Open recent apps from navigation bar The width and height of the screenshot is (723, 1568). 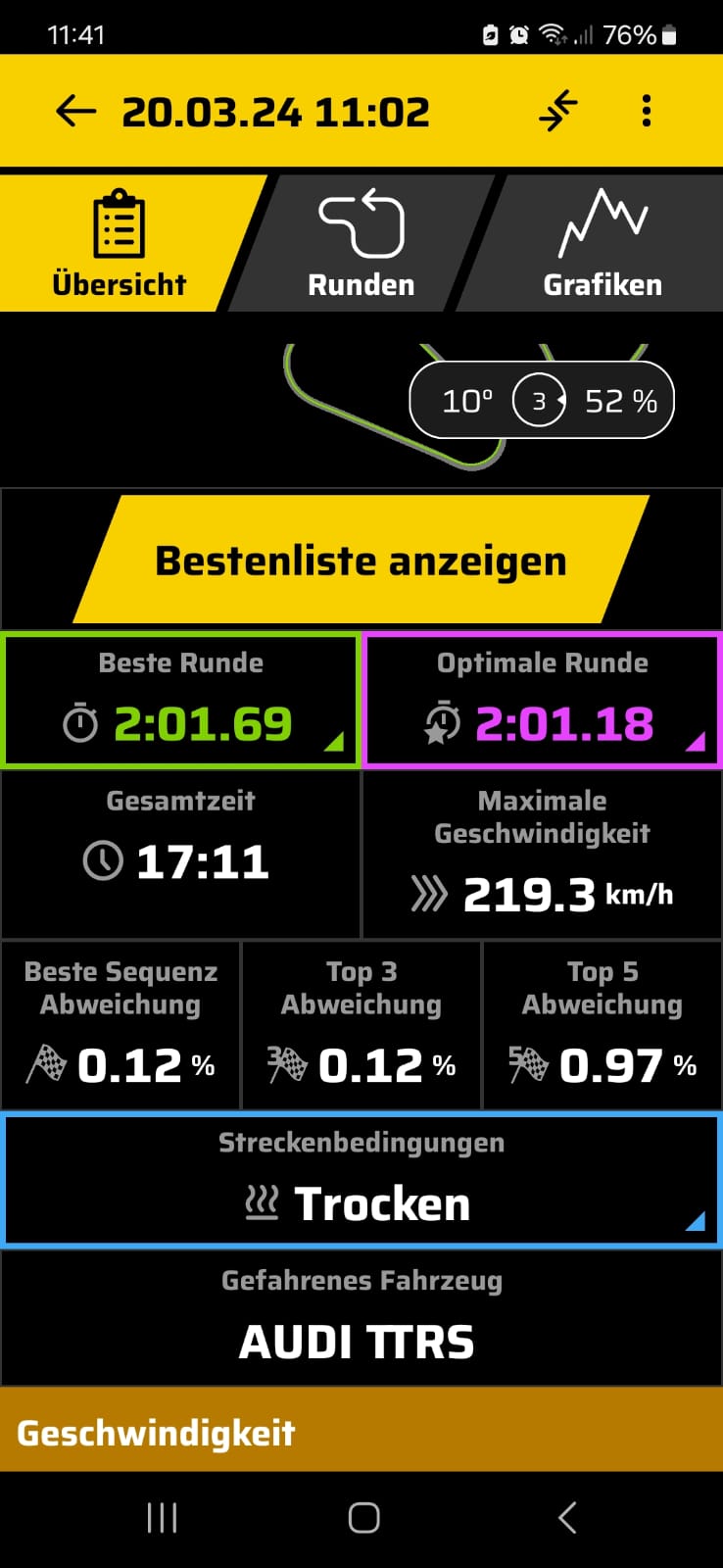[162, 1518]
